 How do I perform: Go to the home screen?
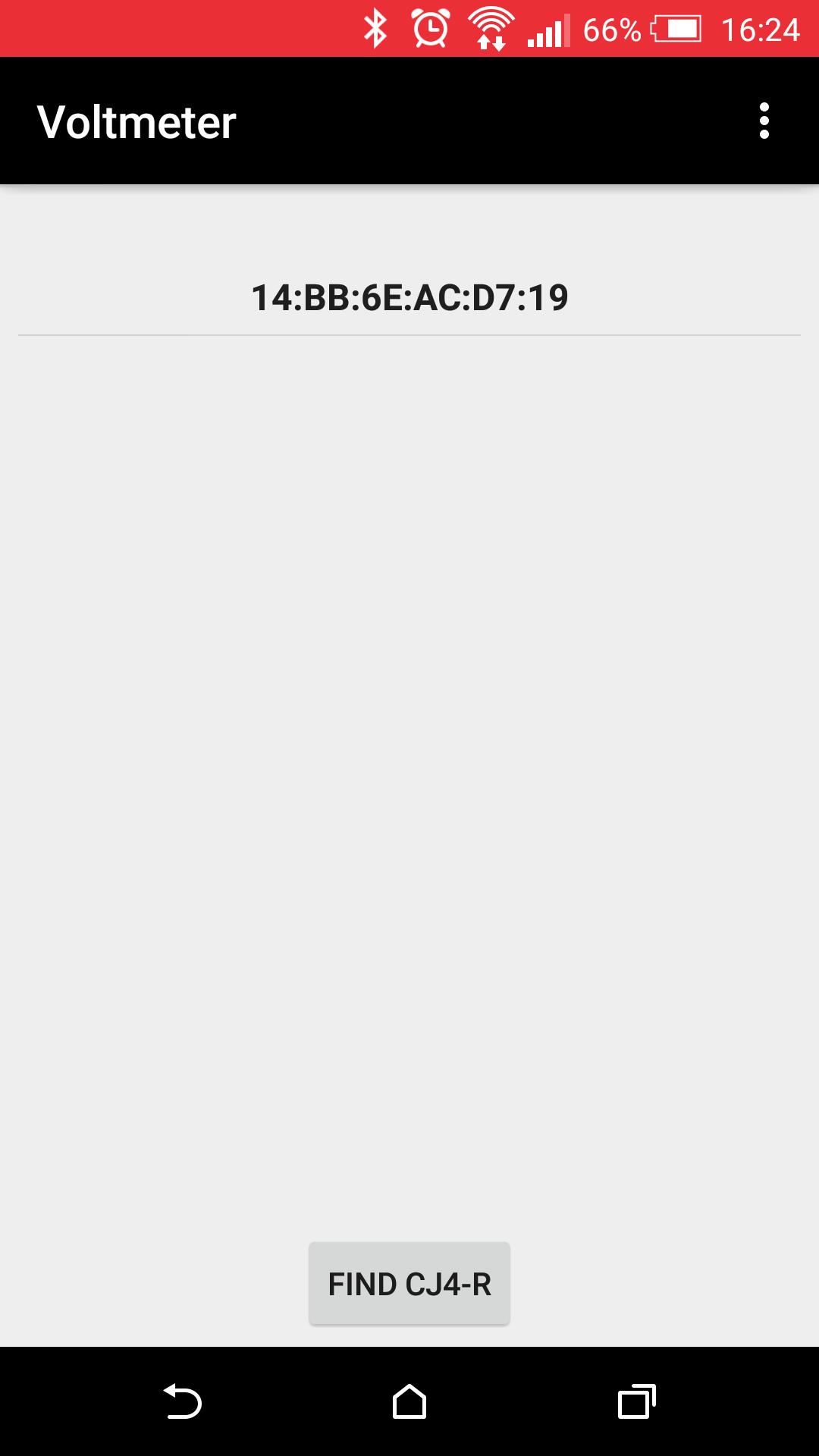pos(409,1401)
